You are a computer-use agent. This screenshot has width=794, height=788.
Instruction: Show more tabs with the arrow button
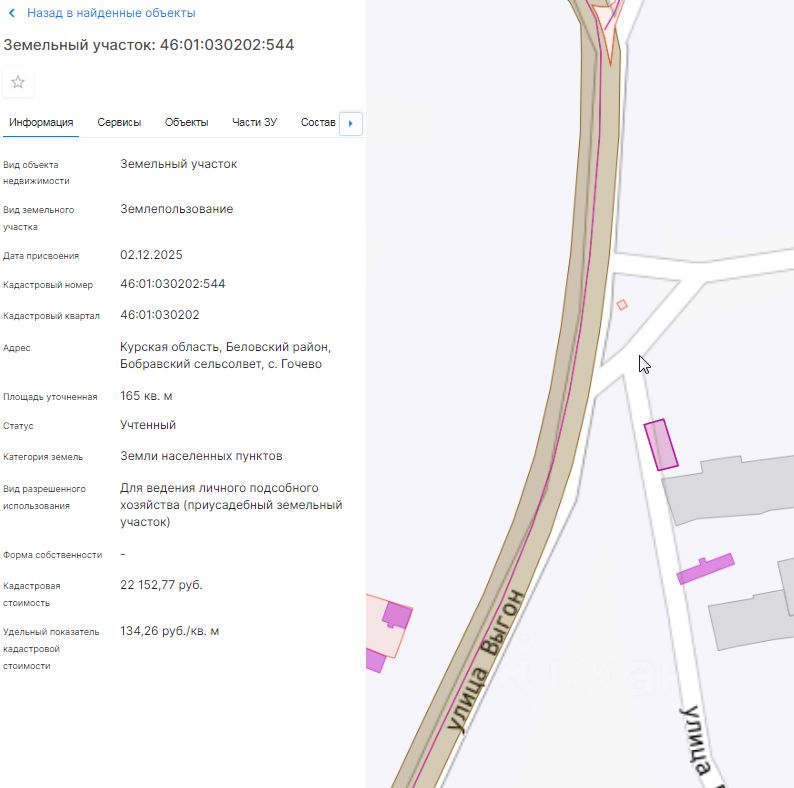[x=350, y=123]
